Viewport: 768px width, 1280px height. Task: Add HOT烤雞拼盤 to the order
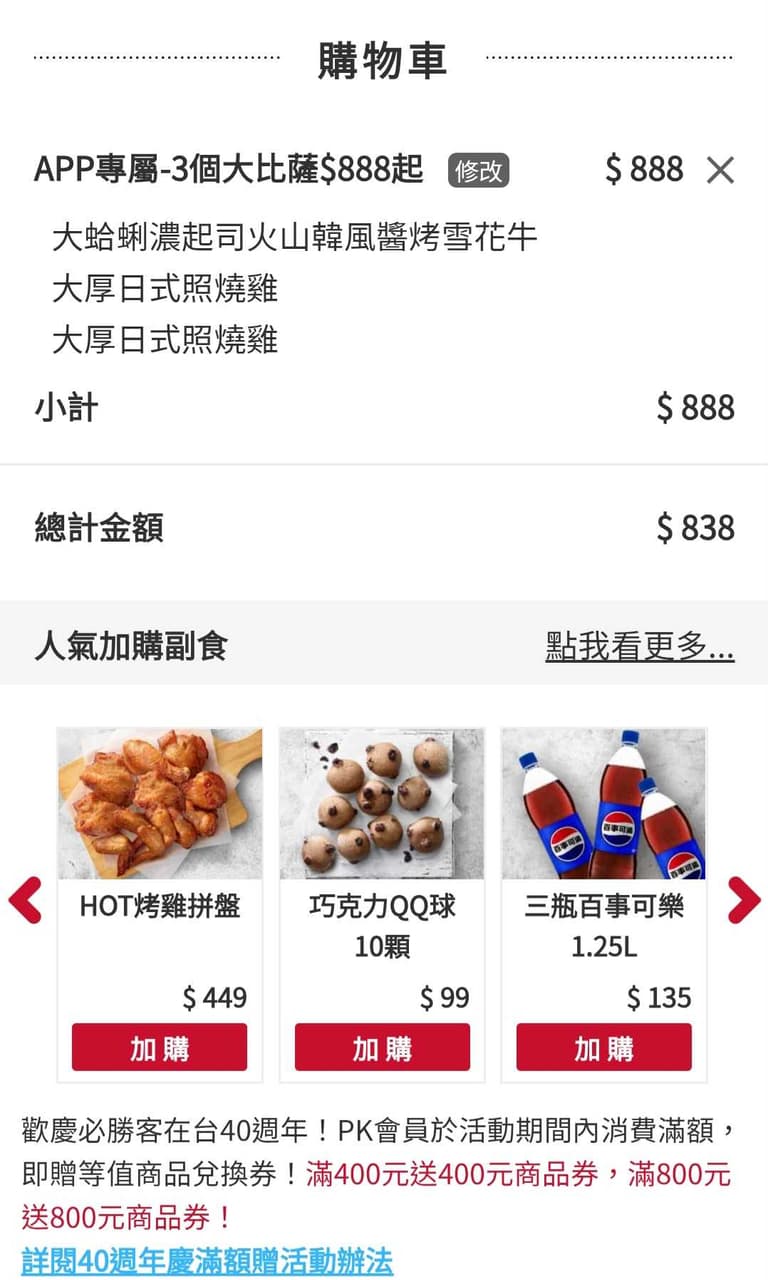(160, 1047)
